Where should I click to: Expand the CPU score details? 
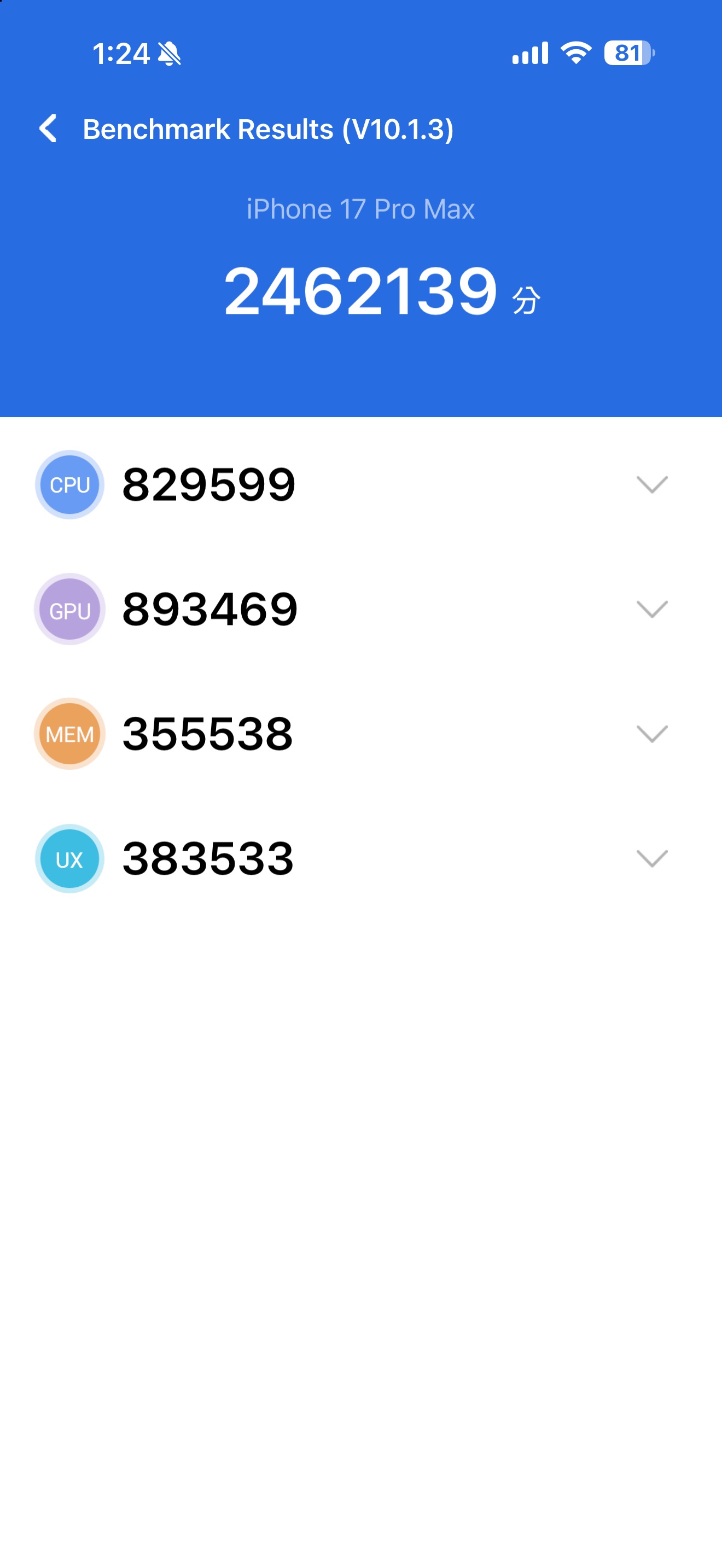tap(651, 484)
